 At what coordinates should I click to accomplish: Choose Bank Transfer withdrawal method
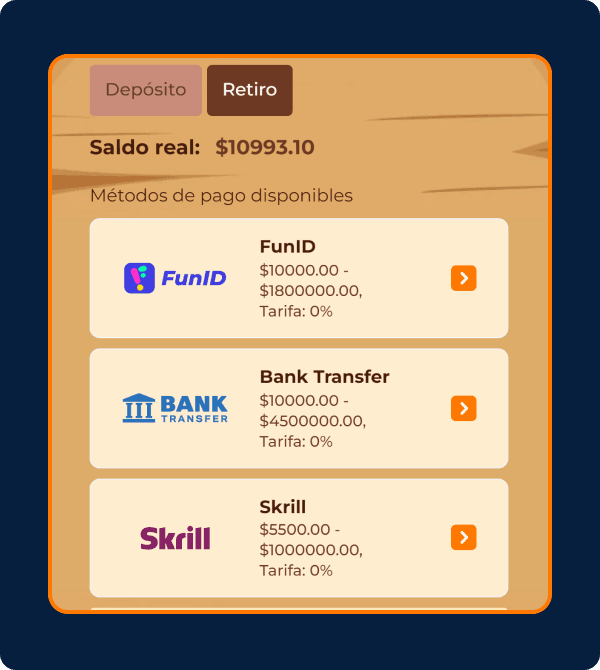[x=299, y=408]
